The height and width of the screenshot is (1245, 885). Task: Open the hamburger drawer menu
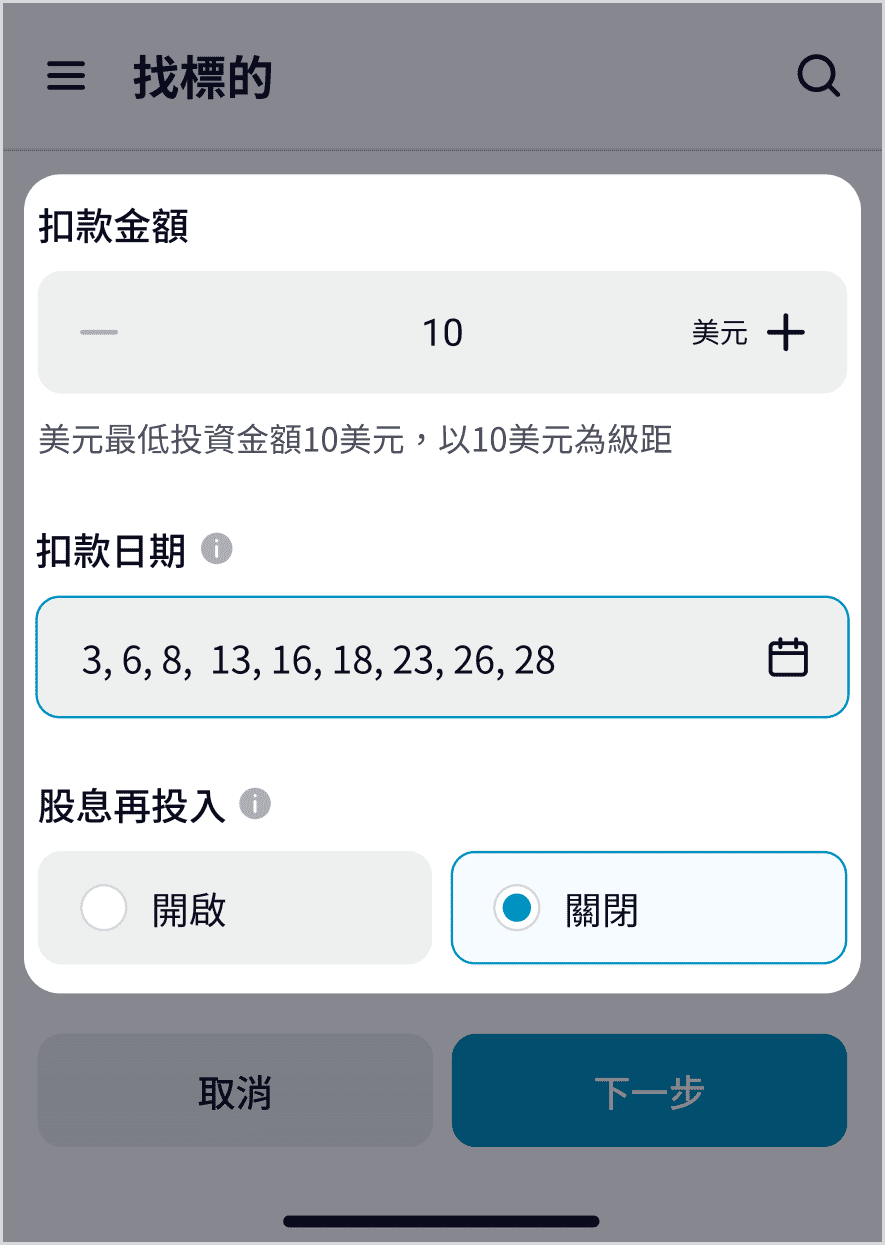point(66,77)
